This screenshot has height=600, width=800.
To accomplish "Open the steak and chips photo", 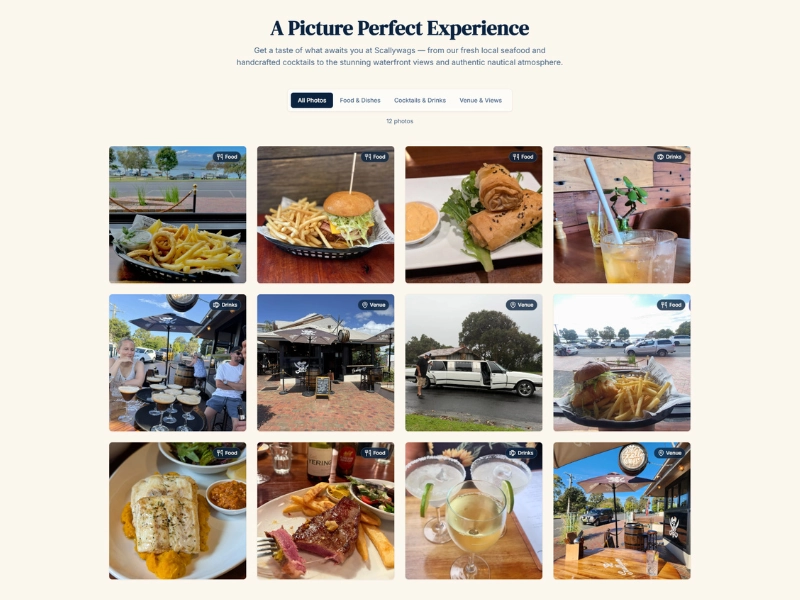I will 325,511.
